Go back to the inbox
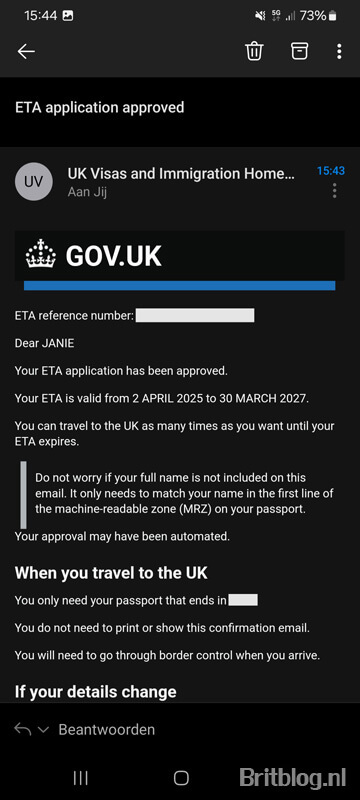Image resolution: width=360 pixels, height=800 pixels. [26, 51]
